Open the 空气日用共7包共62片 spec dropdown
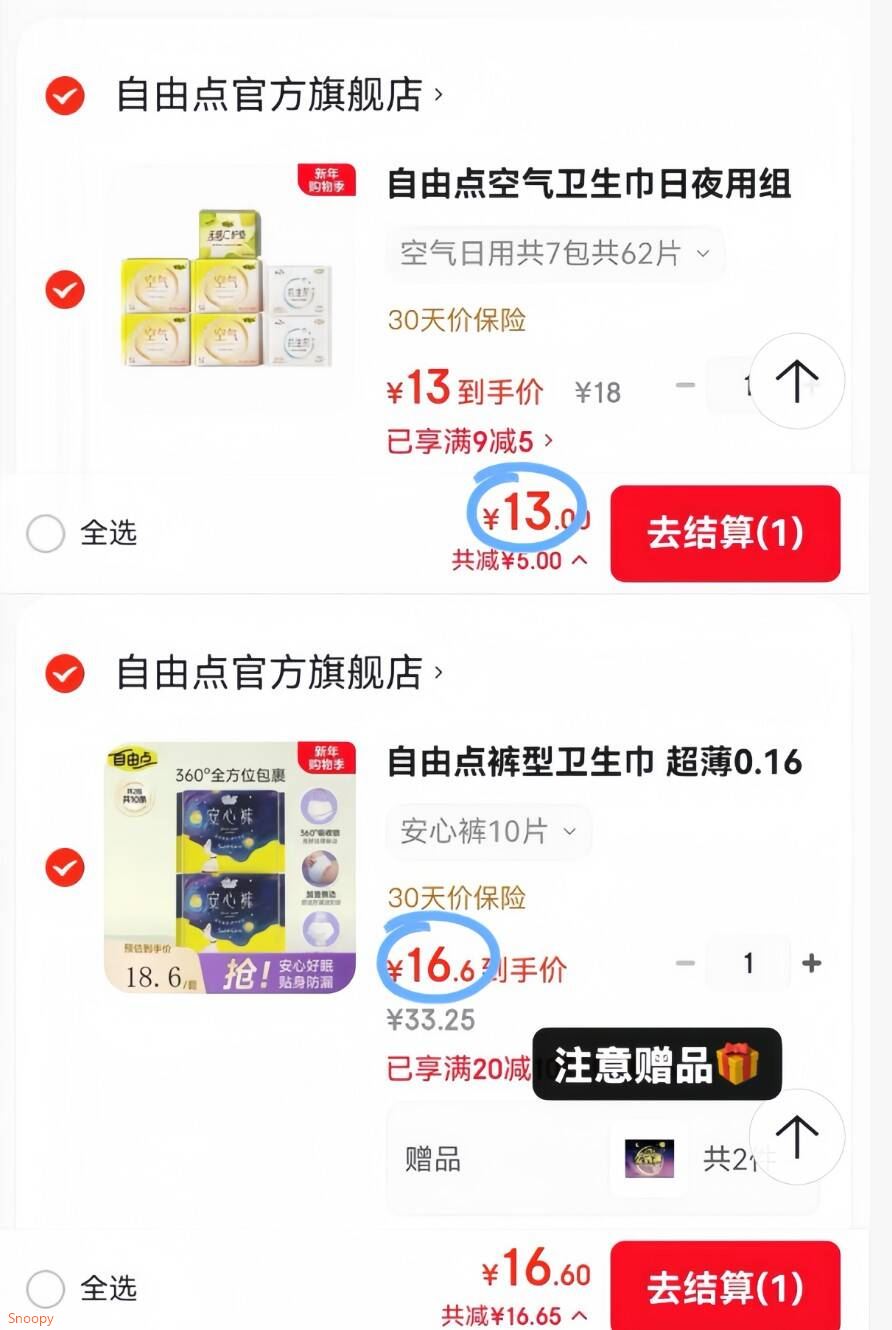Image resolution: width=892 pixels, height=1330 pixels. pos(555,253)
